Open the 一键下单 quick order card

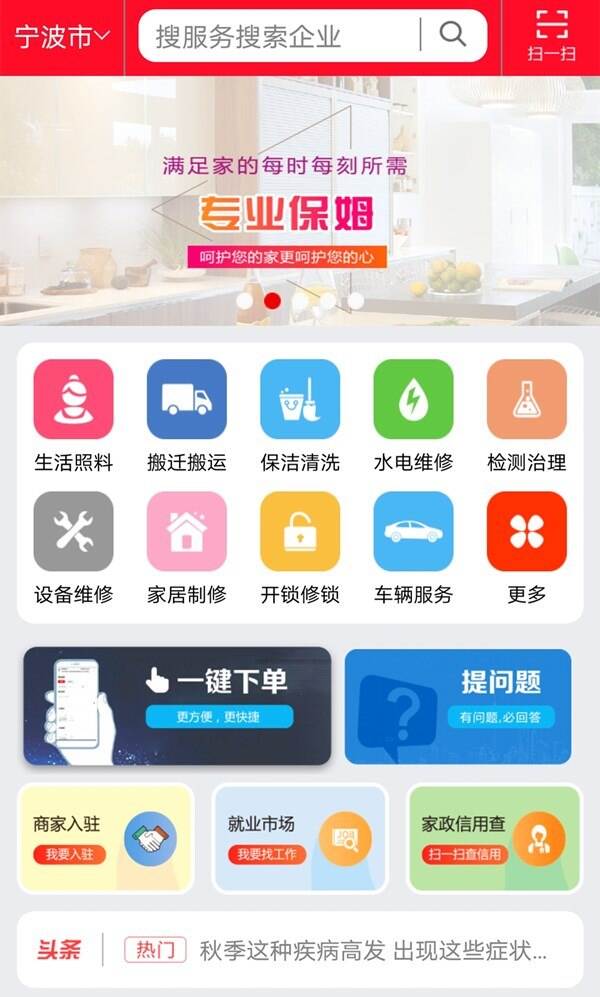[177, 706]
